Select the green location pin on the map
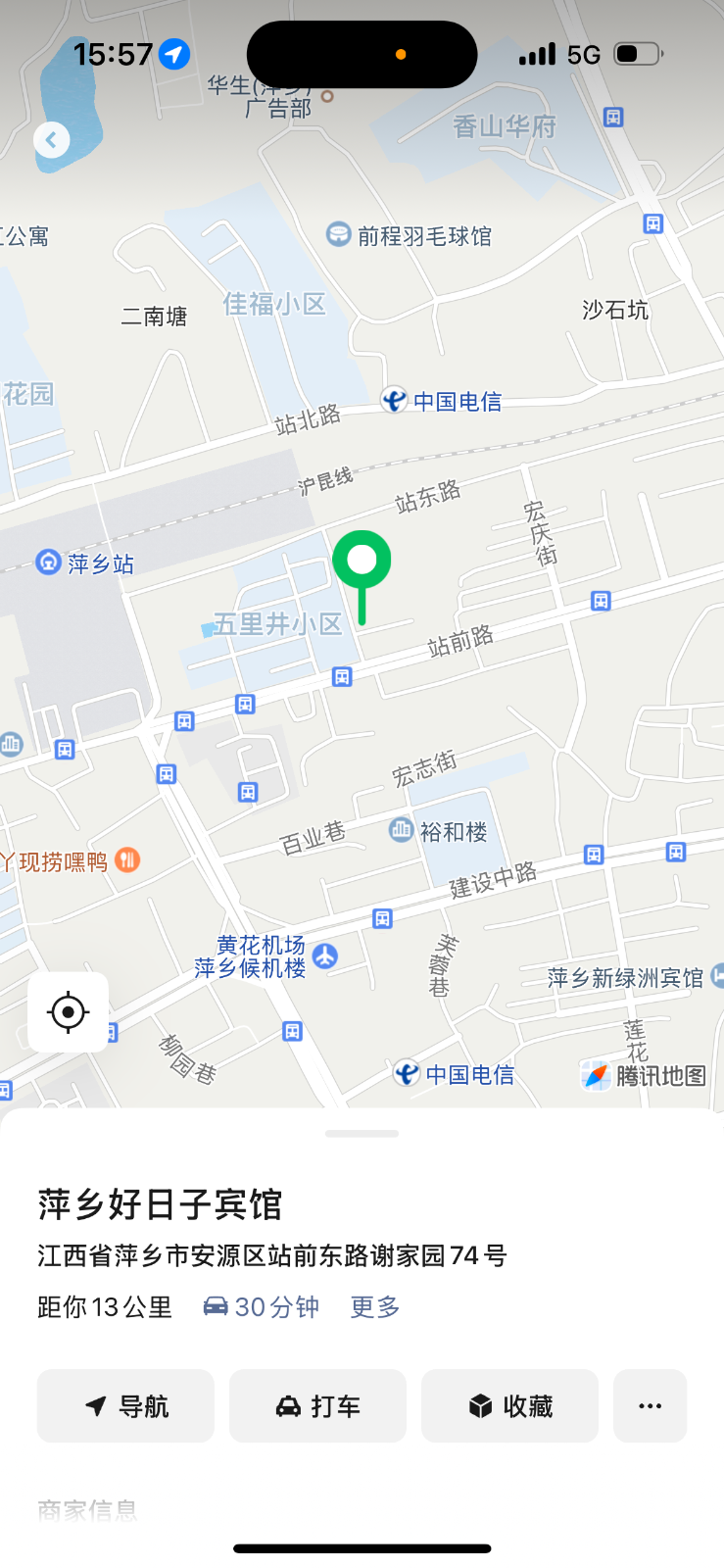This screenshot has width=724, height=1568. (362, 563)
